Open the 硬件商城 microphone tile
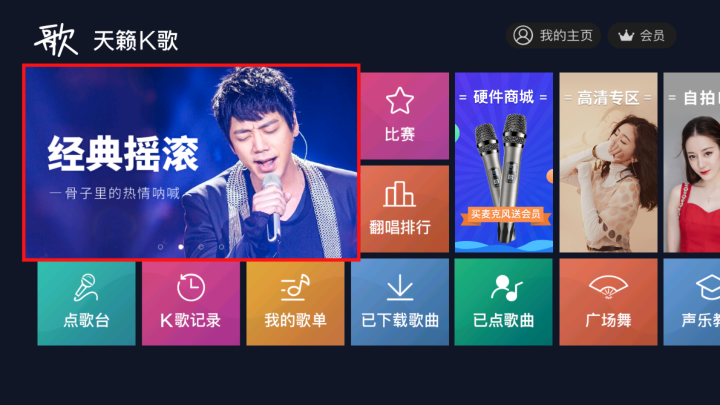720x405 pixels. [504, 162]
